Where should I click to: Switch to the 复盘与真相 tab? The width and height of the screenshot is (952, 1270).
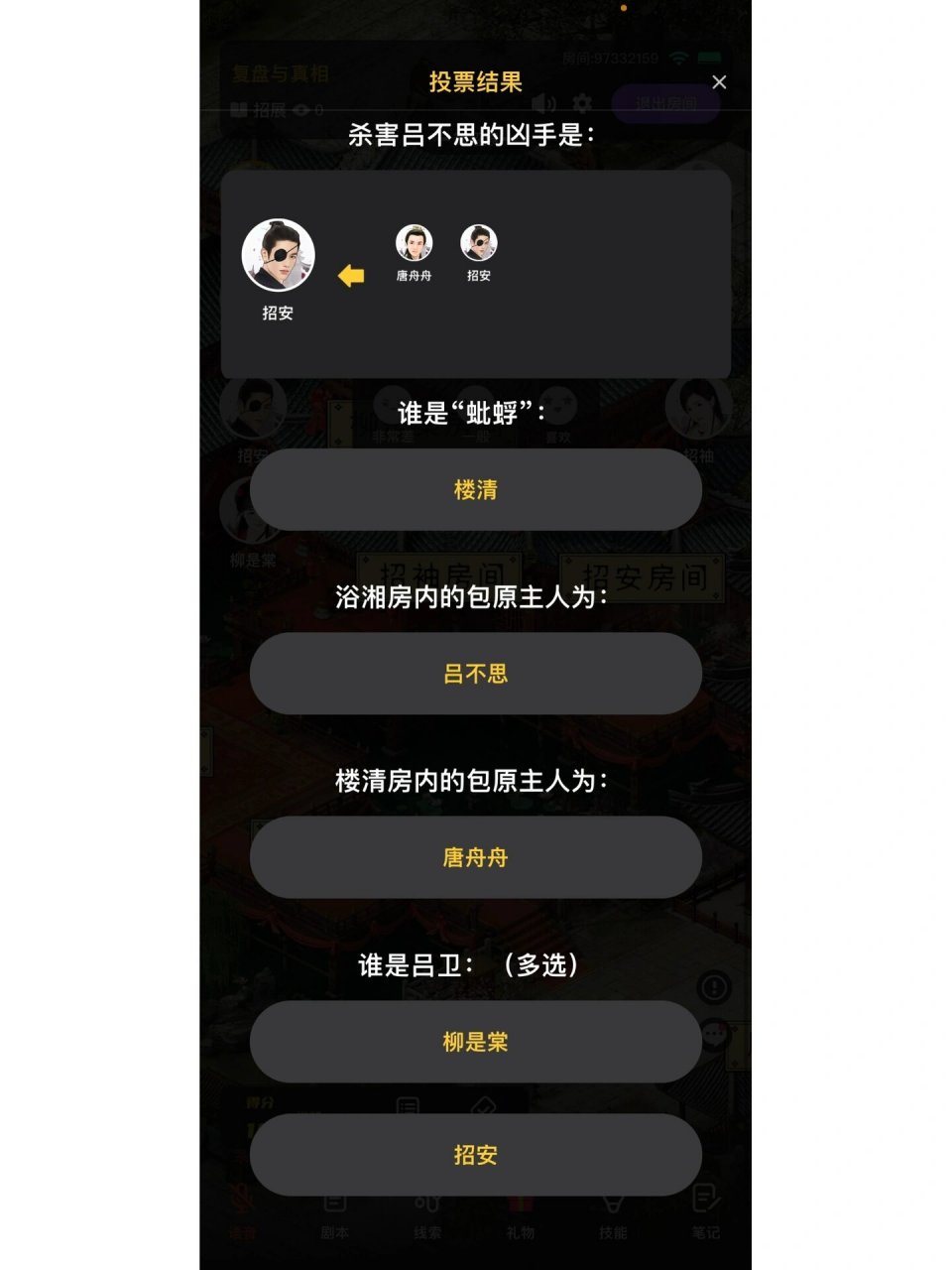(x=282, y=74)
